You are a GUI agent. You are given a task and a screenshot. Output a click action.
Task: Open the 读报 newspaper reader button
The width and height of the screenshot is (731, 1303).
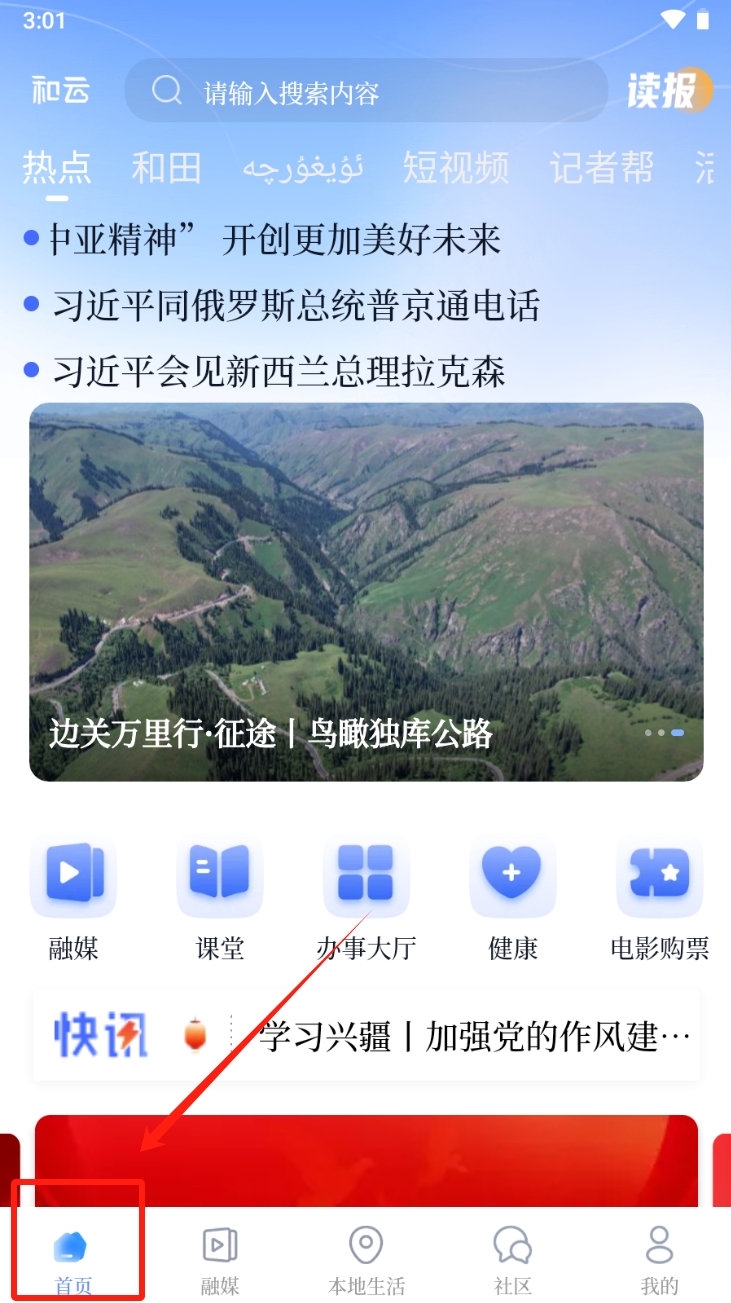pyautogui.click(x=669, y=91)
